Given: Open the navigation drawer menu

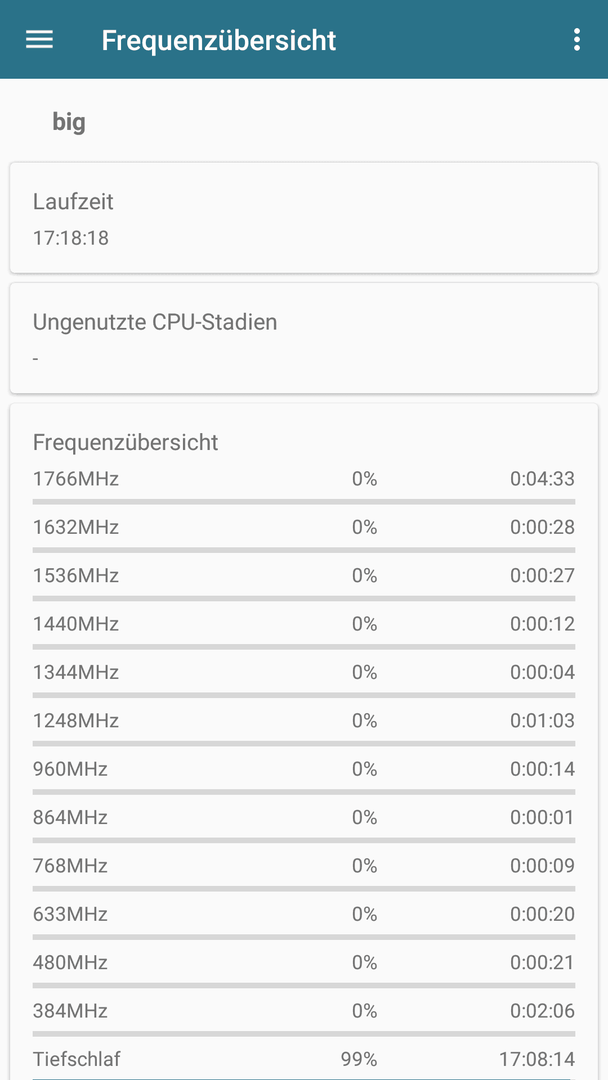Looking at the screenshot, I should 39,40.
